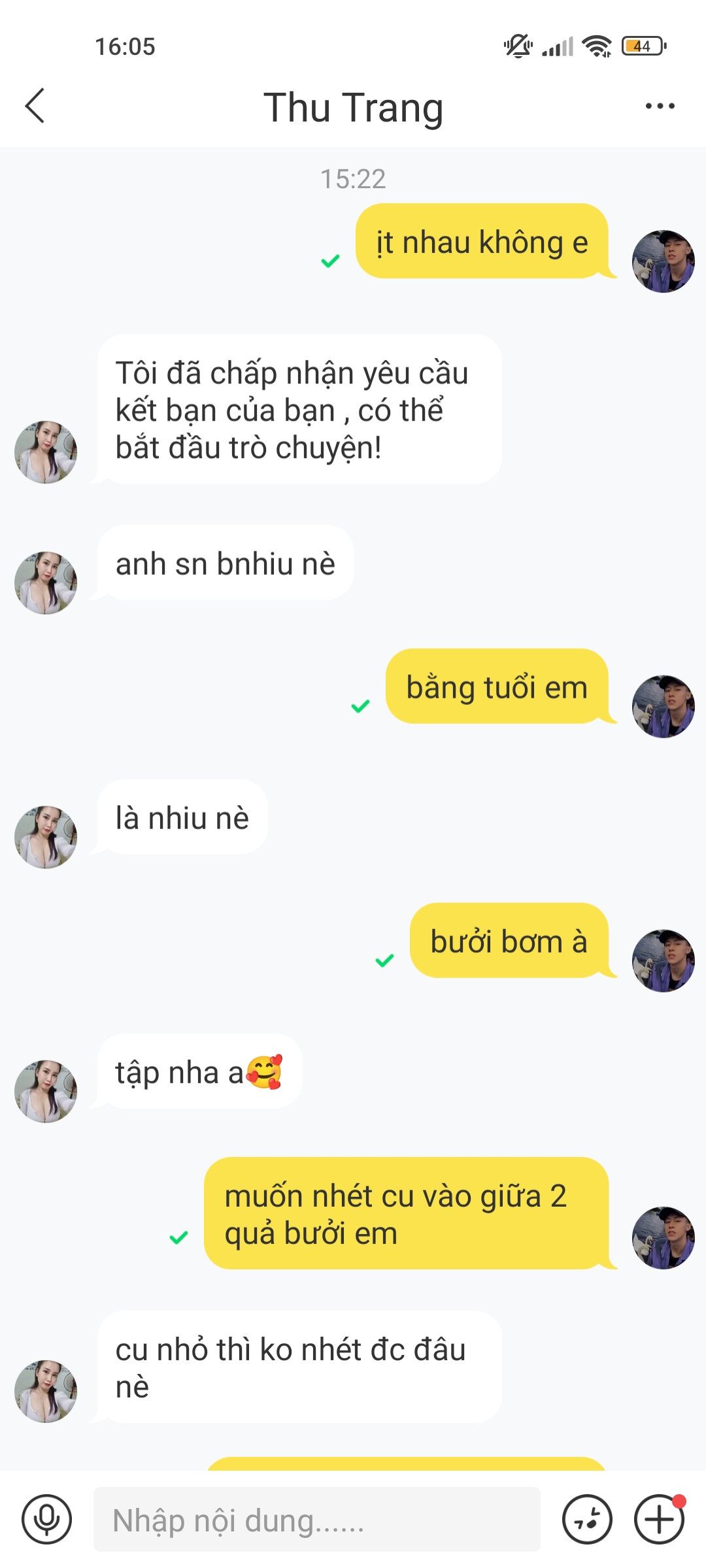
Task: Open the plus attachments menu
Action: (659, 1519)
